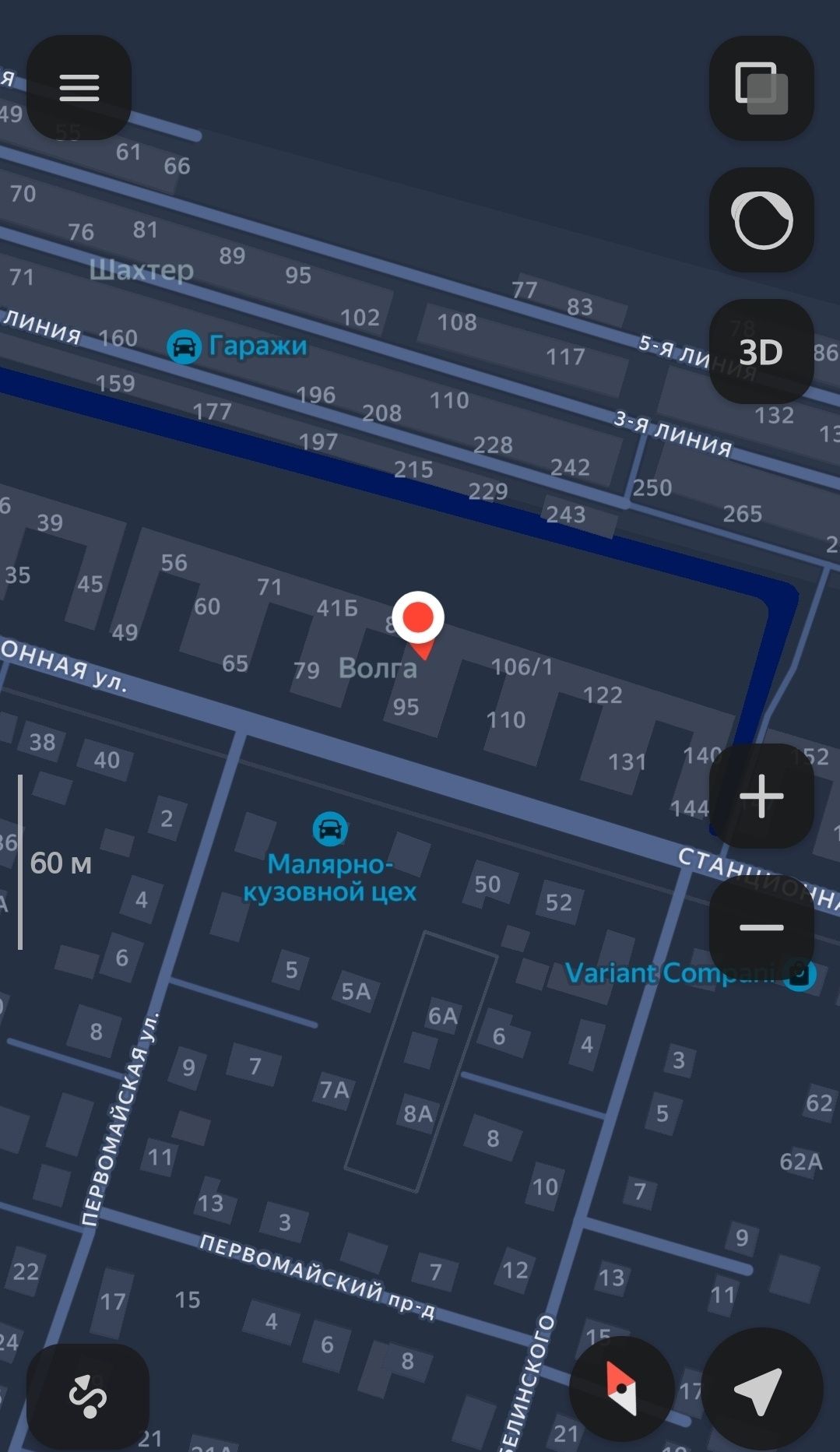Zoom out with the minus button

click(x=761, y=926)
